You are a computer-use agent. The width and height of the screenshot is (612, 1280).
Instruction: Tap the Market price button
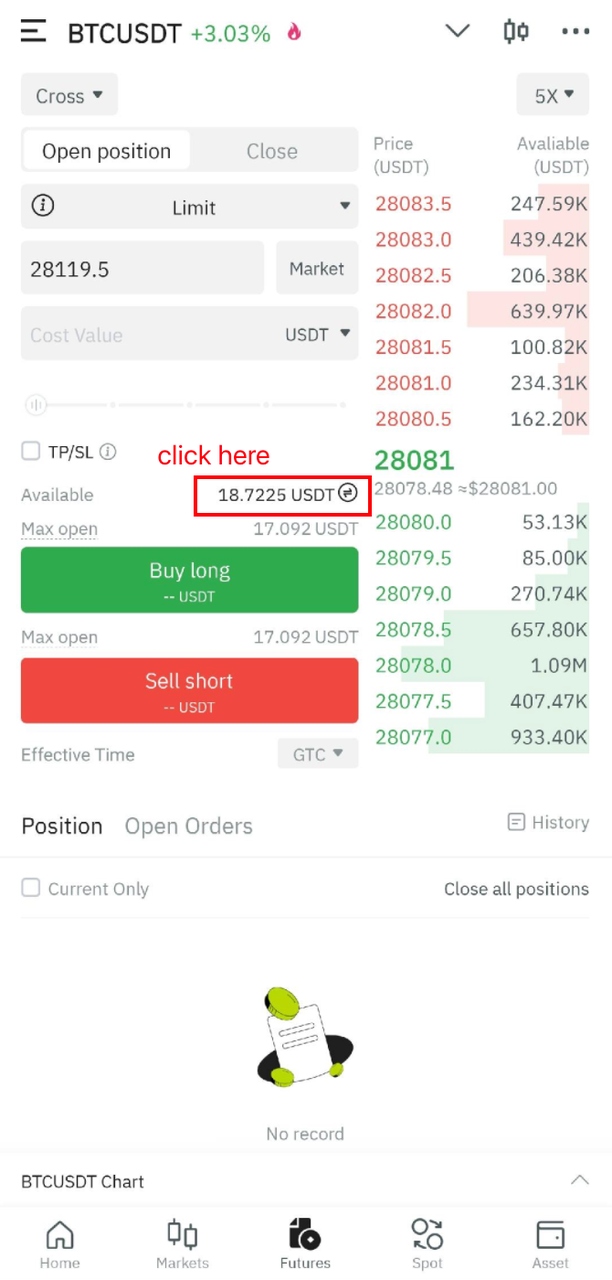coord(317,268)
